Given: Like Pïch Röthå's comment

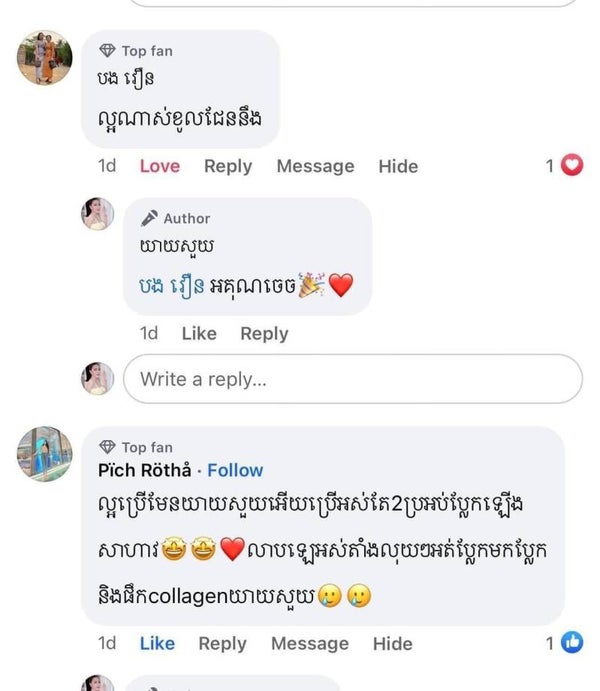Looking at the screenshot, I should pos(157,644).
